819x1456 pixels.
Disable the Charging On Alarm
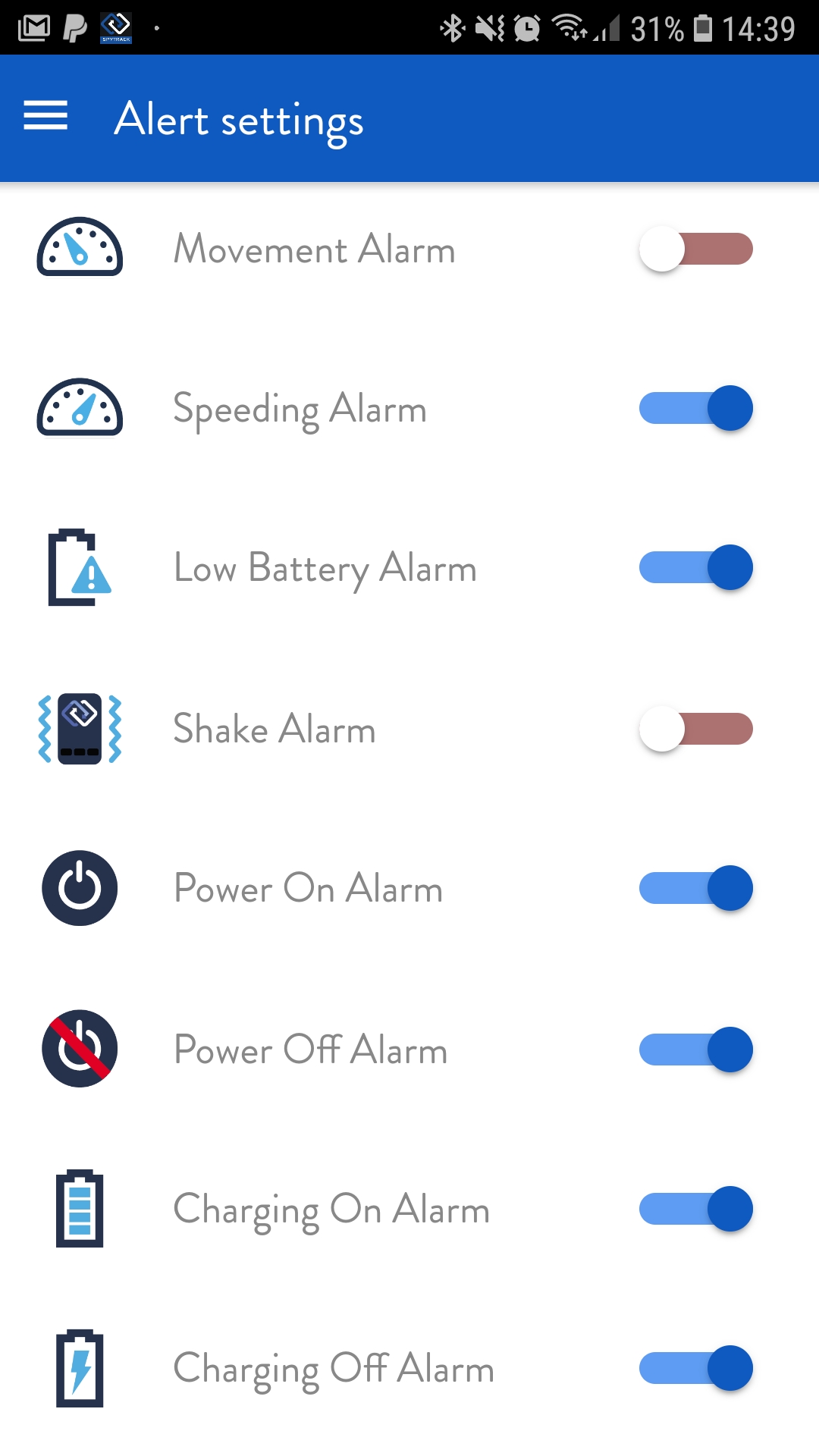click(696, 1209)
